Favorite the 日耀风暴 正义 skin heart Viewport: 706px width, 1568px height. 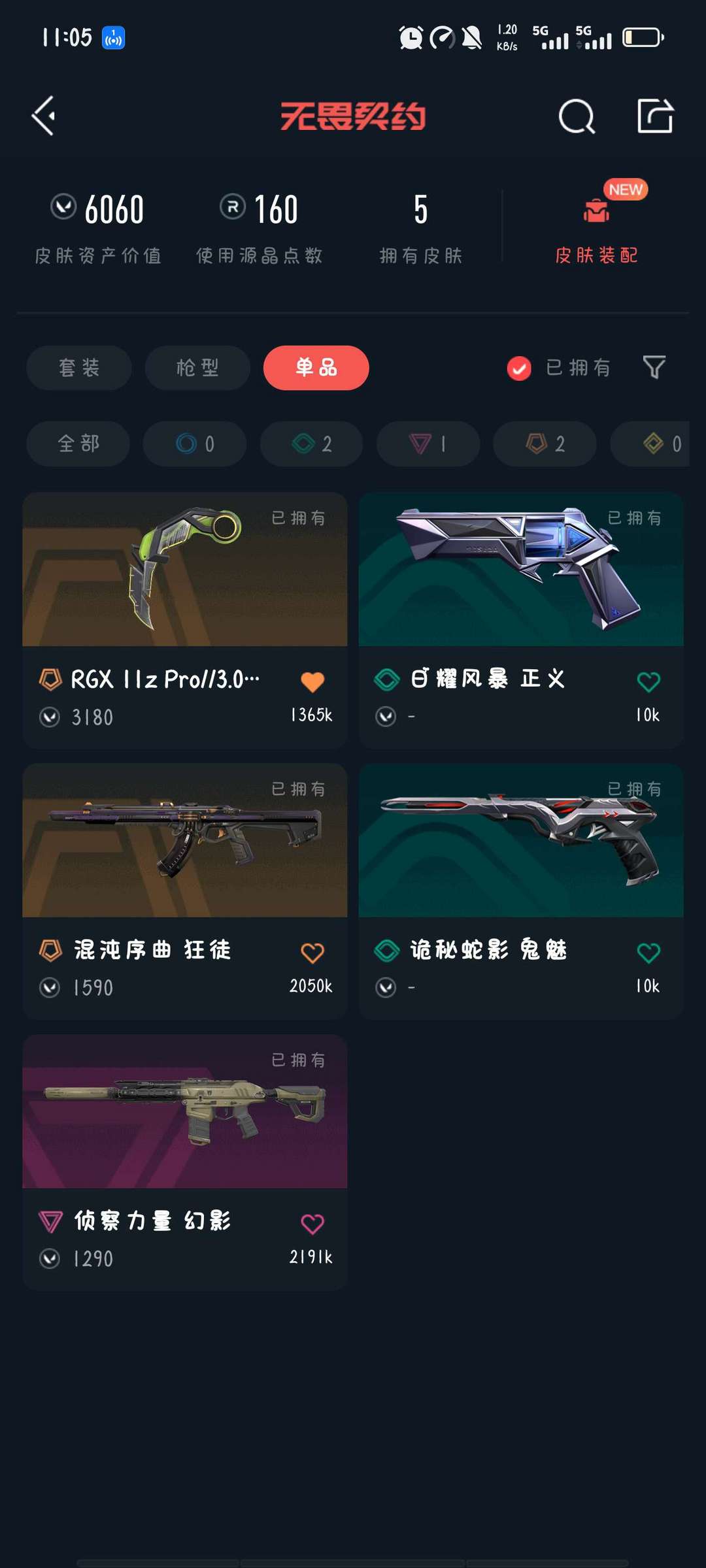coord(648,680)
